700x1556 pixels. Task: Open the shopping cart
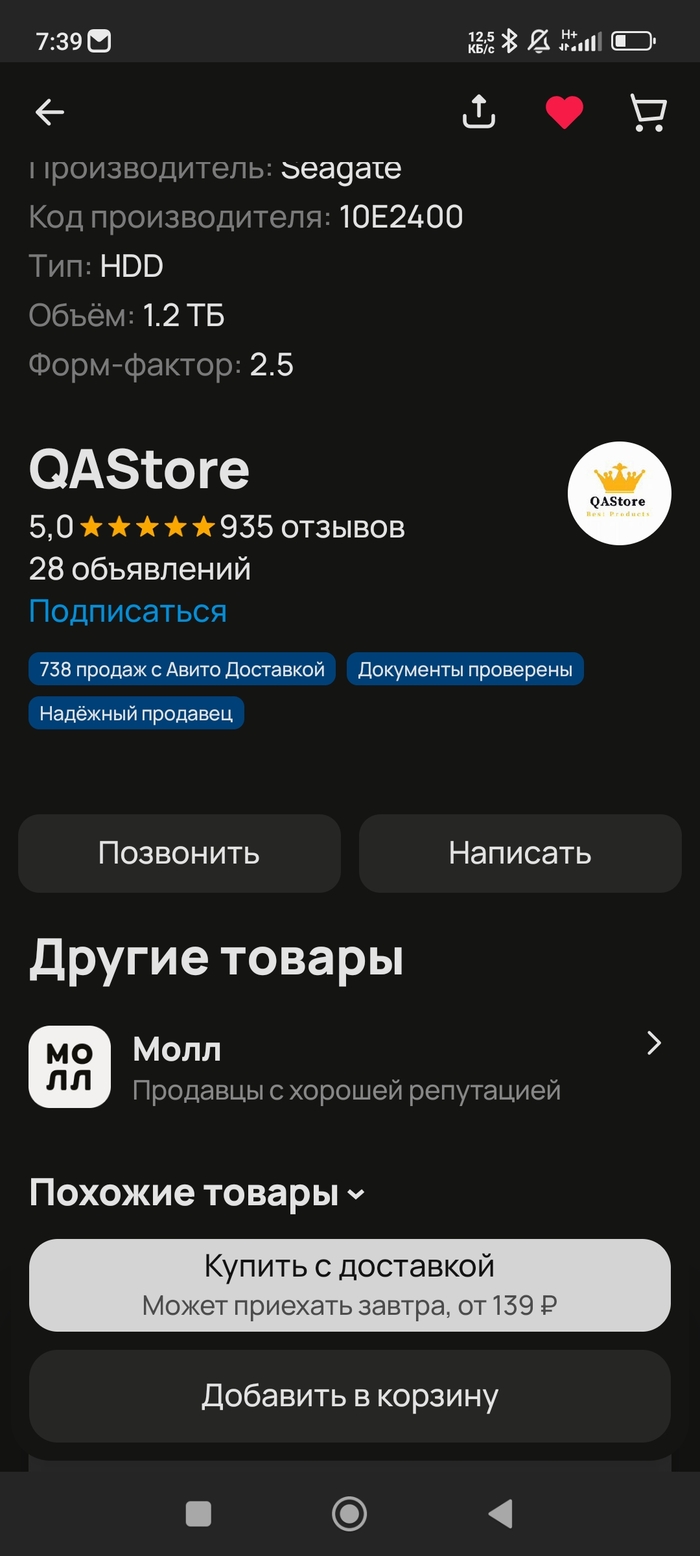click(648, 113)
